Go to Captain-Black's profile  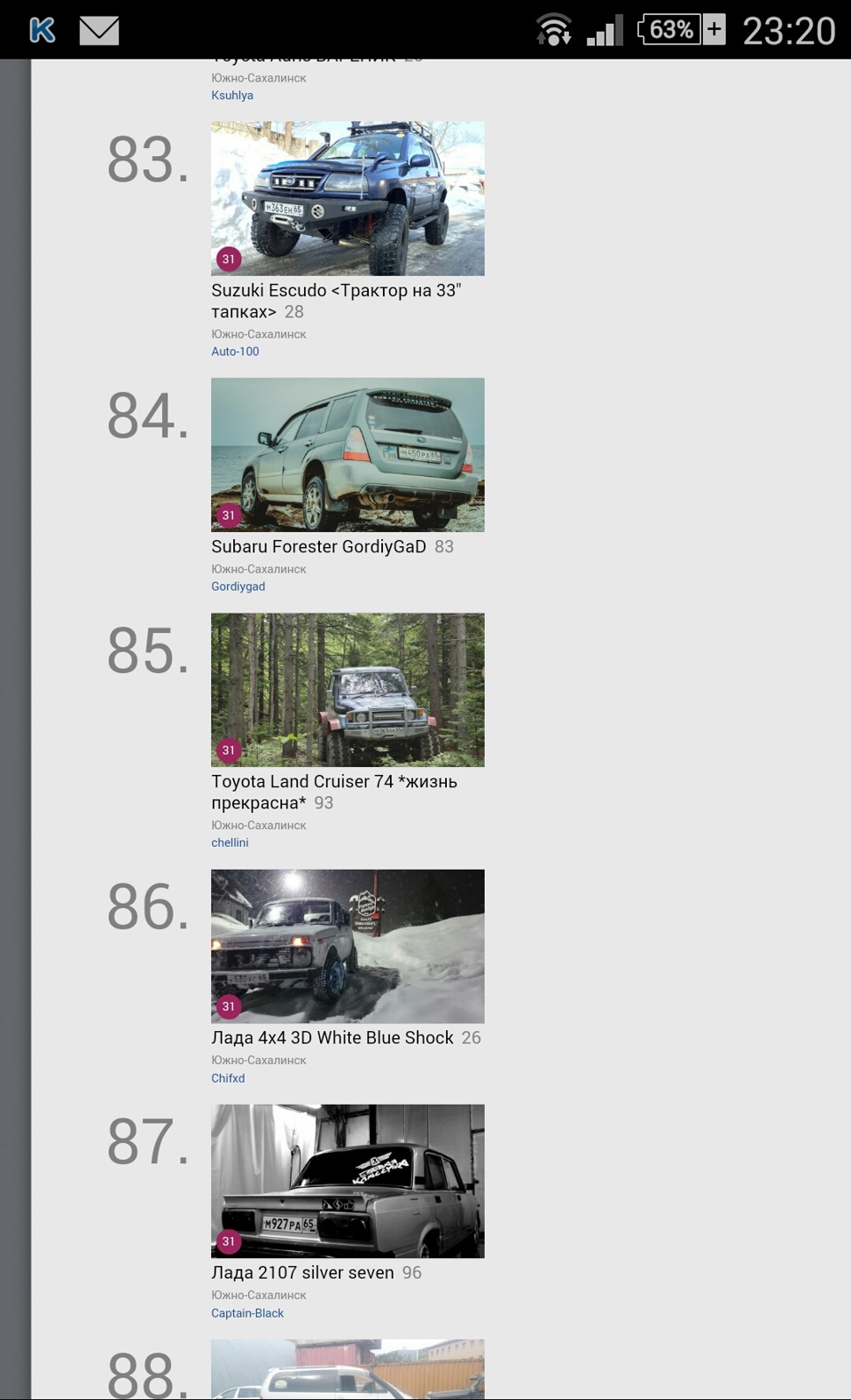coord(247,1314)
